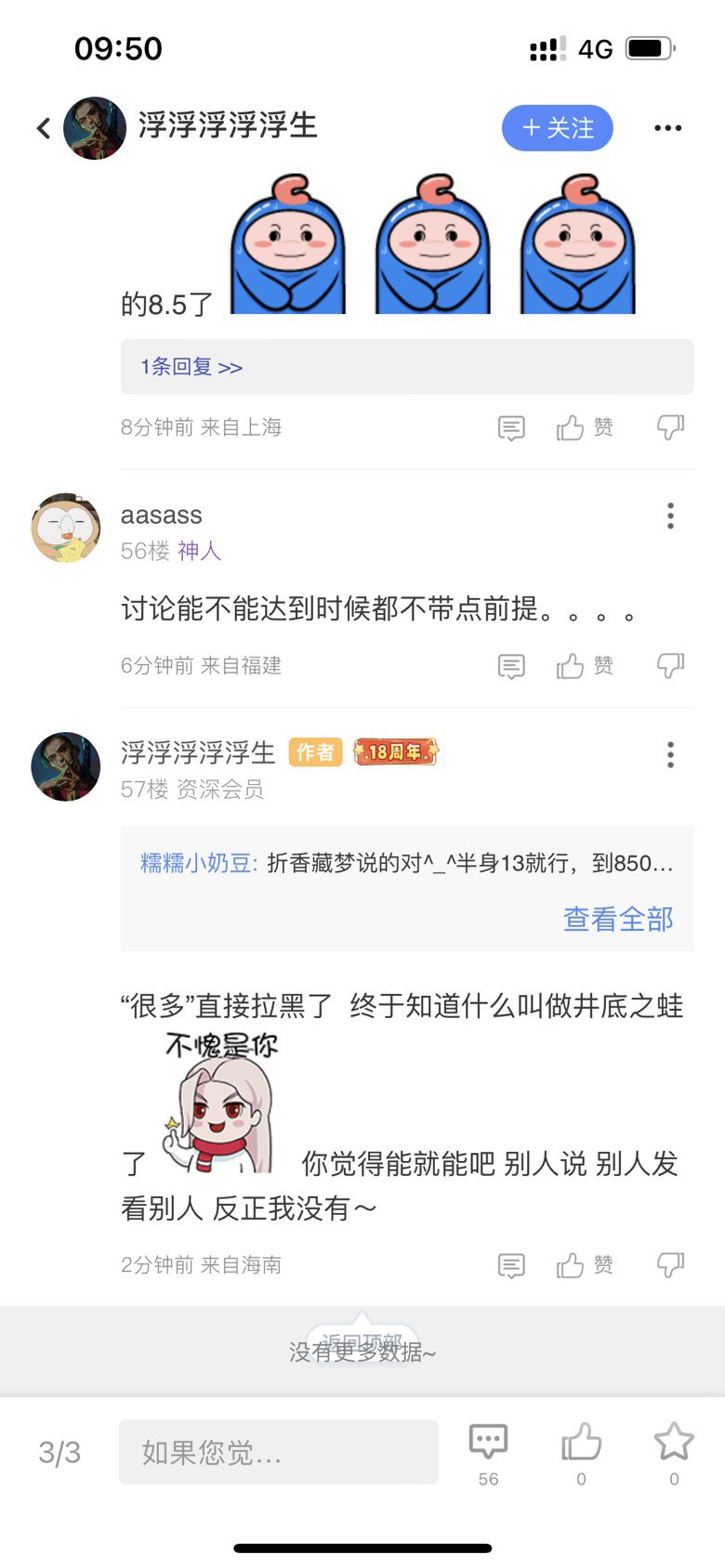Open the top-right three-dot overflow menu
The height and width of the screenshot is (1568, 725).
point(667,128)
